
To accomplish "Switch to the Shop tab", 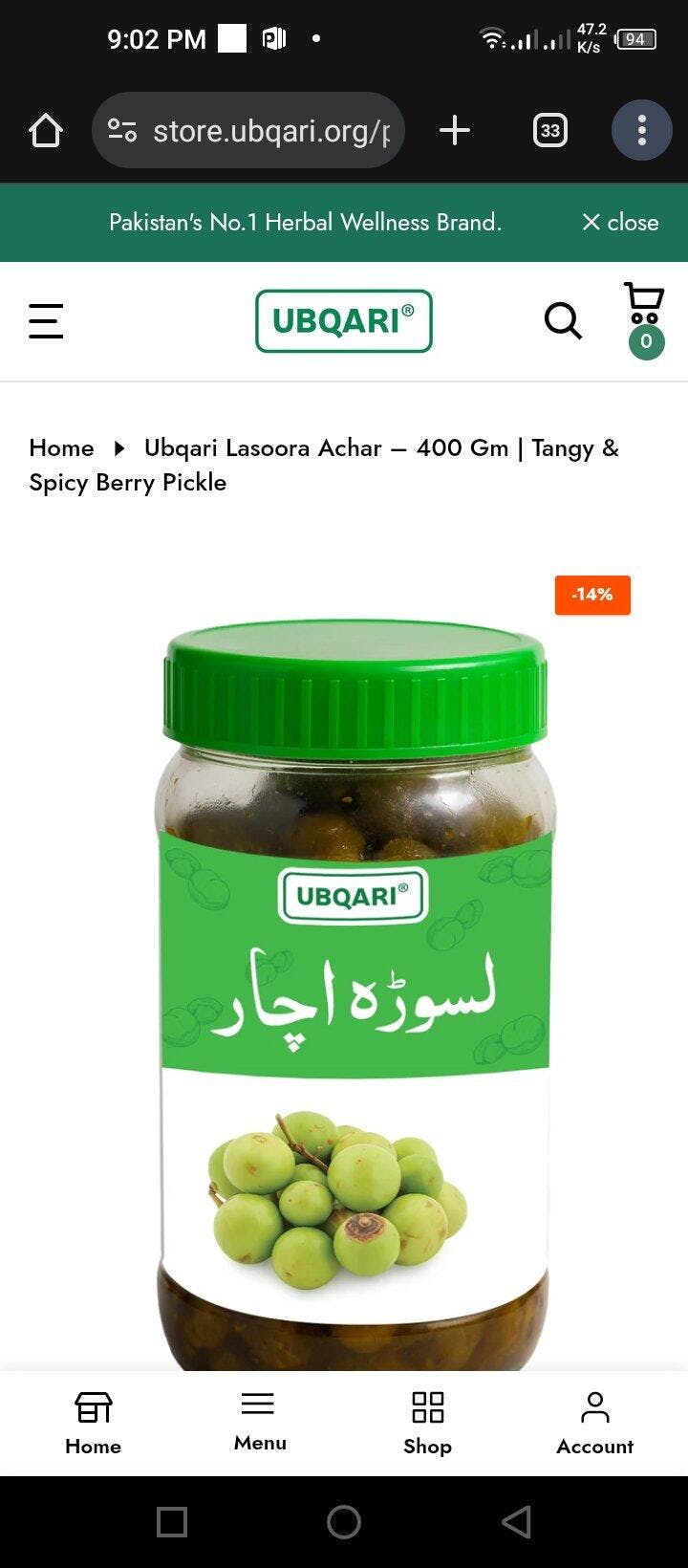I will [427, 1423].
